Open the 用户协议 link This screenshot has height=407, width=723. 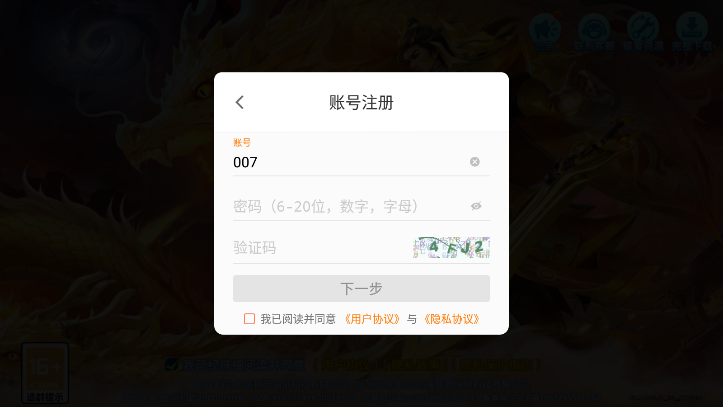point(372,319)
